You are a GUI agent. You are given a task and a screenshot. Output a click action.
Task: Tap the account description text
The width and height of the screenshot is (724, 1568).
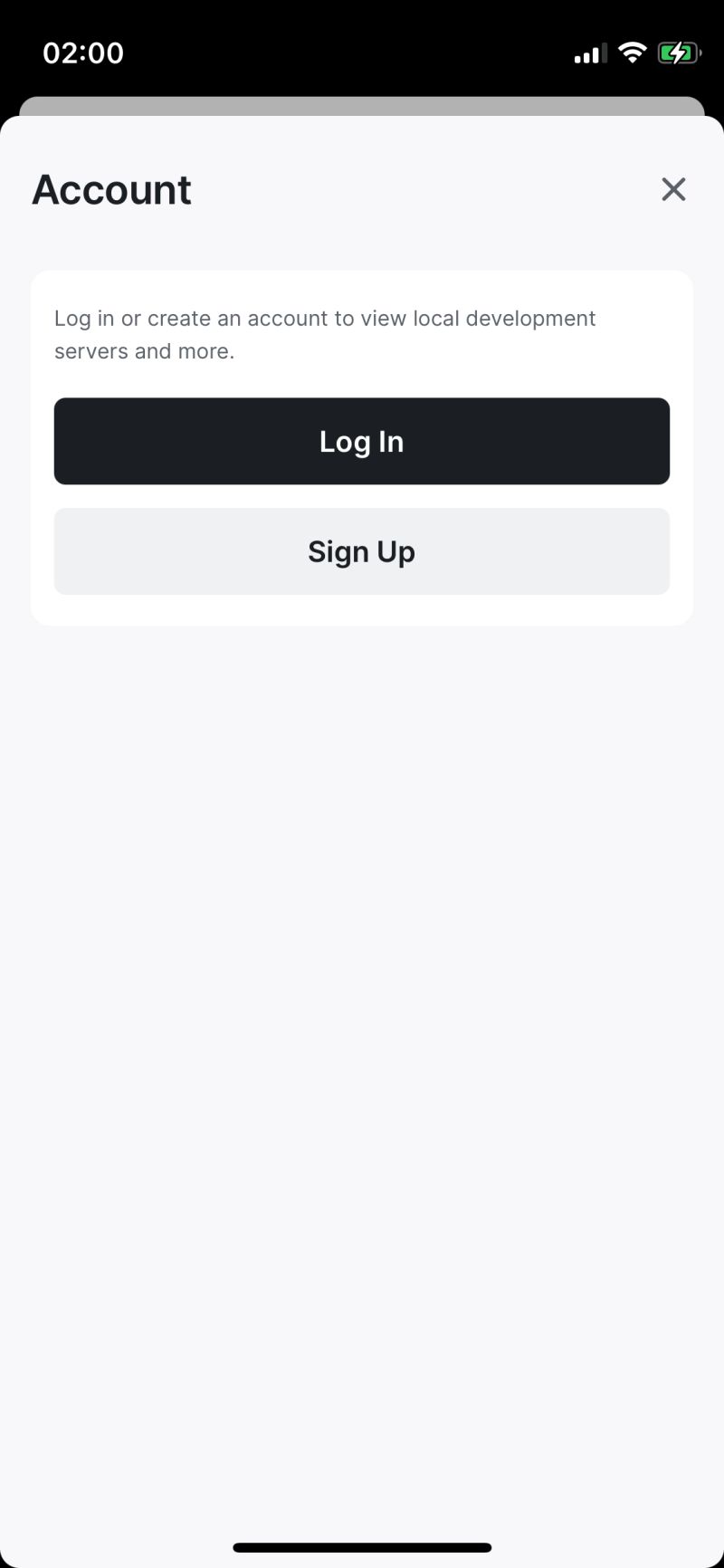(x=324, y=334)
